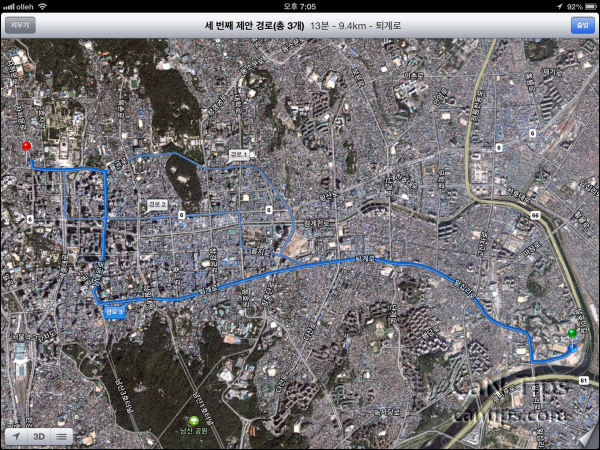
Task: Tap the green start pin
Action: click(571, 334)
